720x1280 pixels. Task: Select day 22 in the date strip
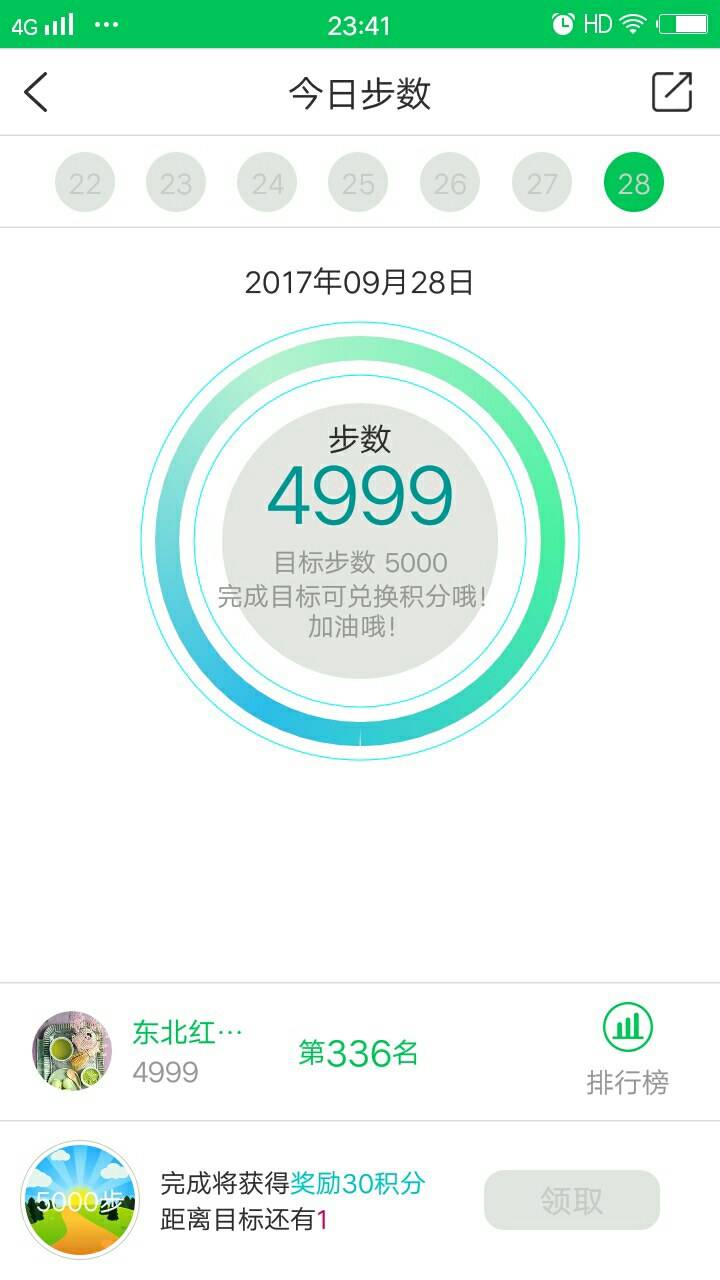click(x=85, y=183)
